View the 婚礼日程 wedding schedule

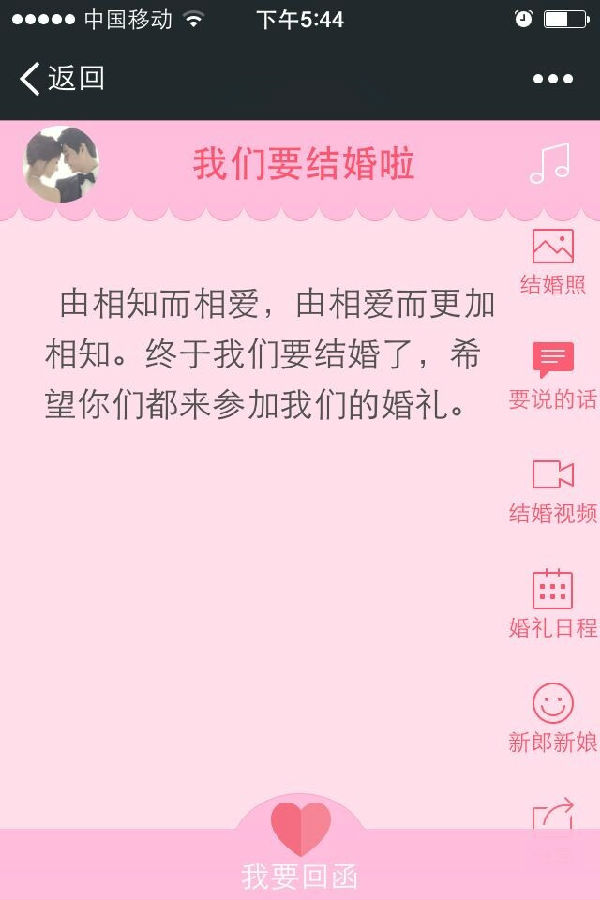tap(552, 603)
